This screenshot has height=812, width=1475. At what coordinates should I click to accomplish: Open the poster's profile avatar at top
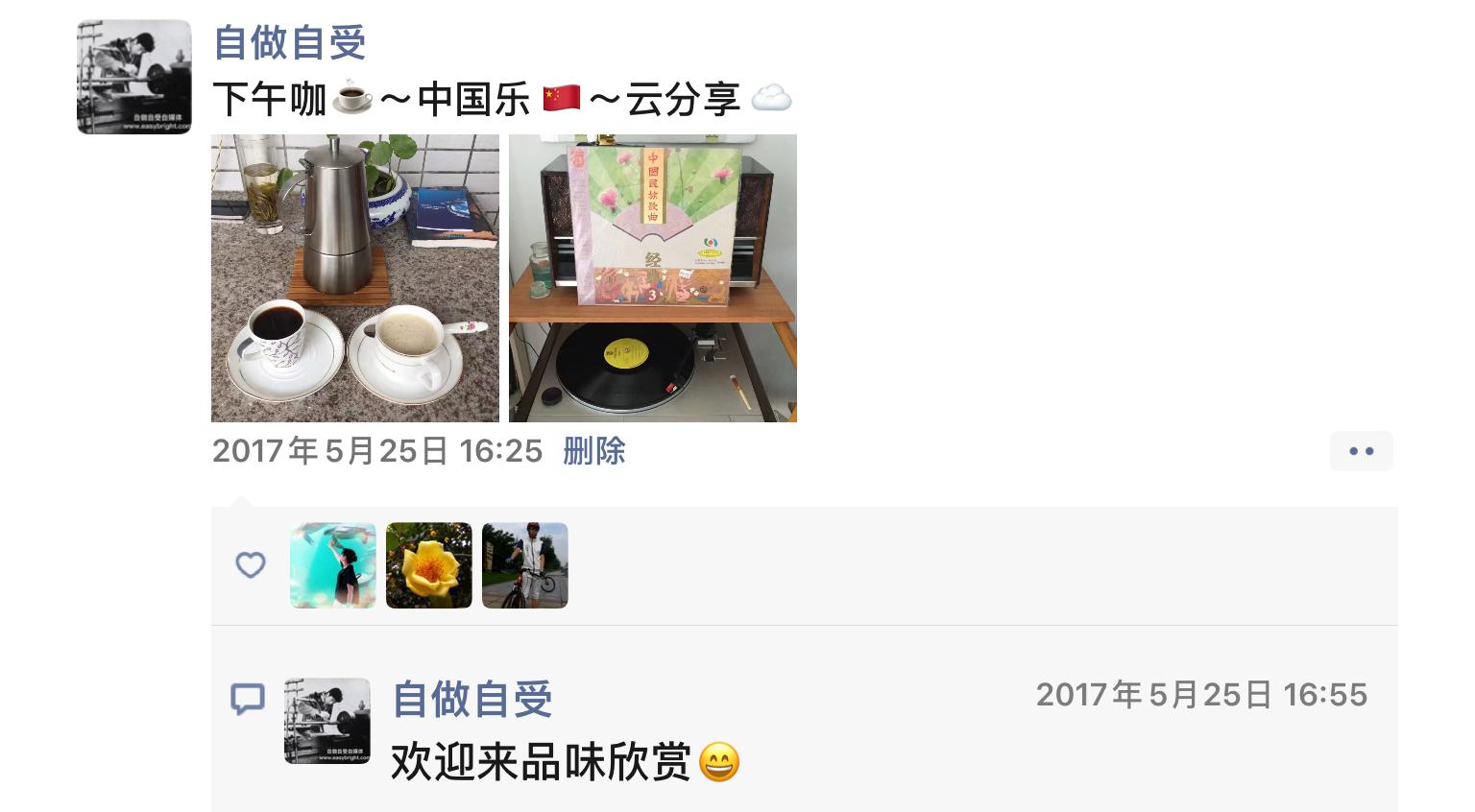pos(133,77)
